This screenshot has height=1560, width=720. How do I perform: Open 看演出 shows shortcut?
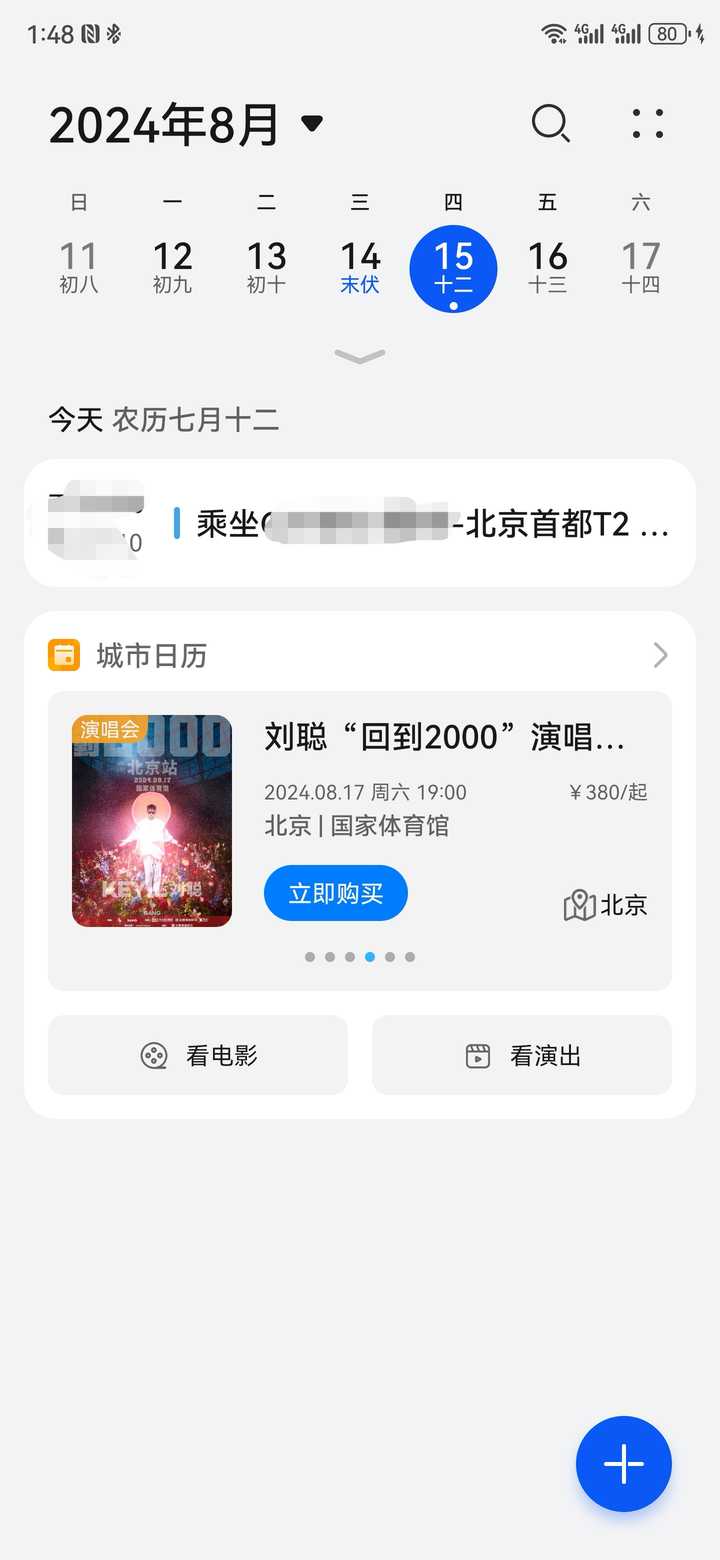pos(522,1055)
